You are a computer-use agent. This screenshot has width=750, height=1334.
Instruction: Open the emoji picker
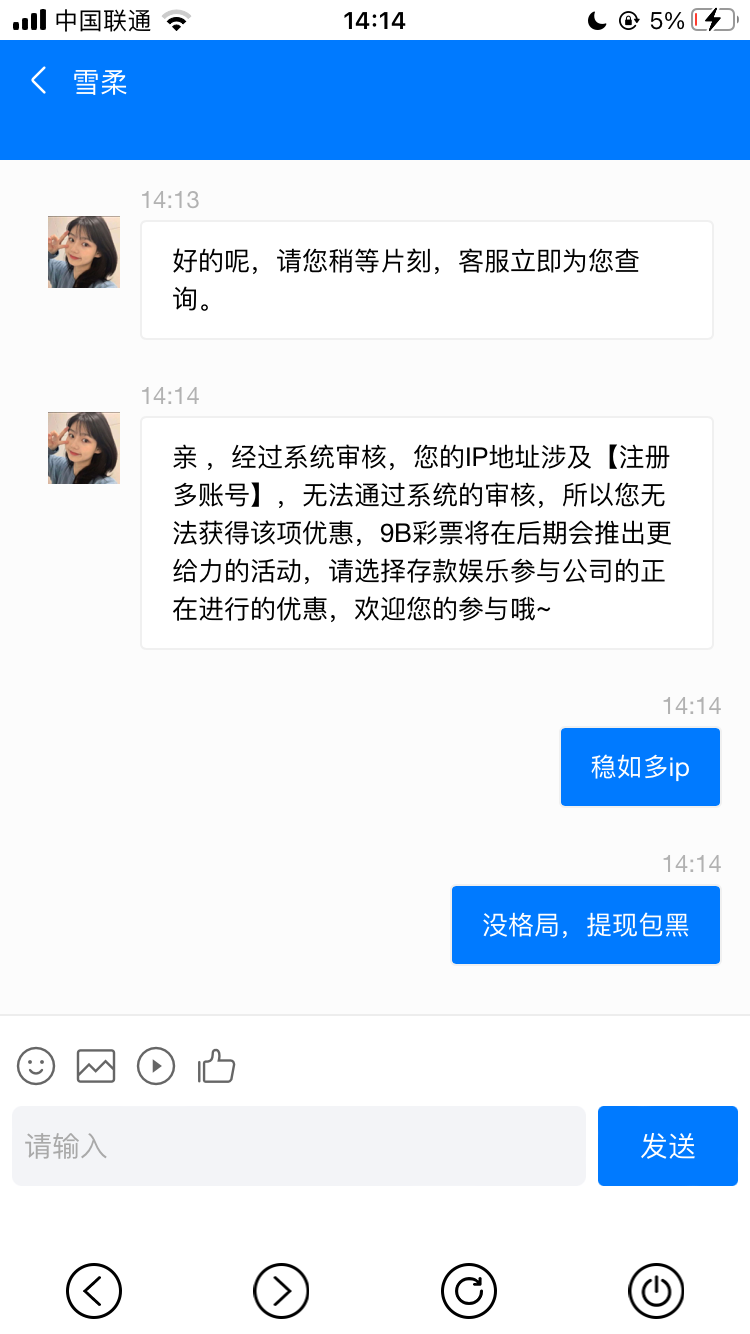[x=36, y=1066]
